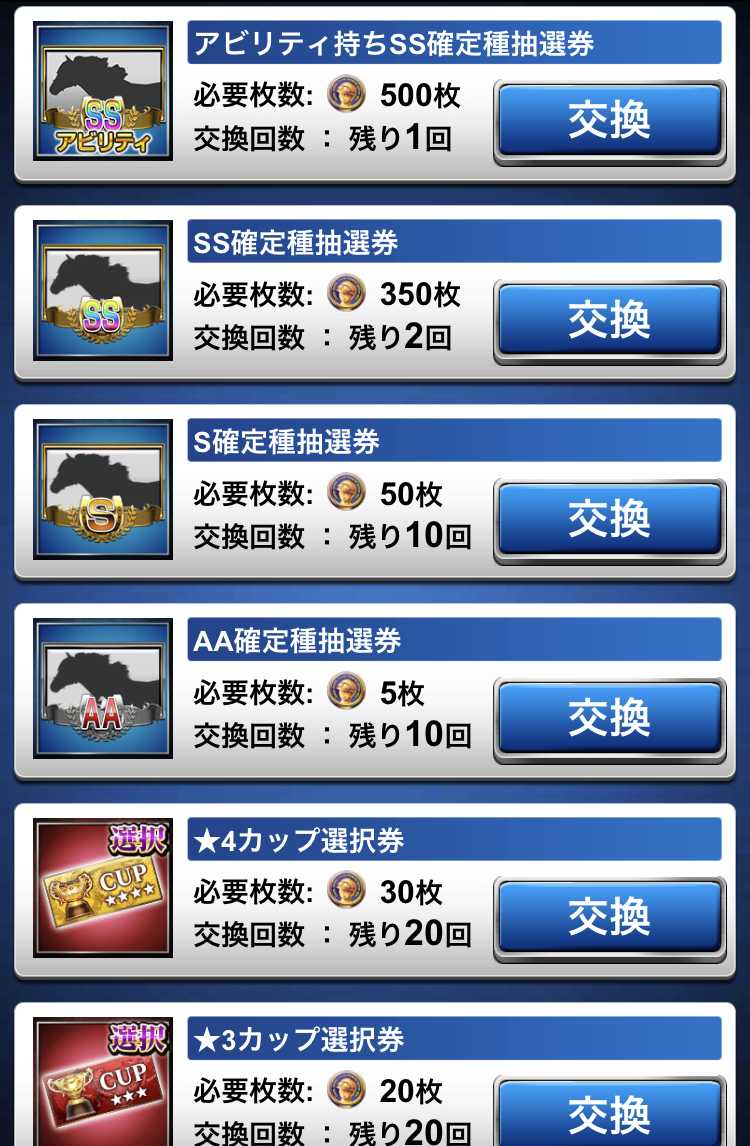Tap 交換 for アビリティ持ちSS確定種抽選券

pyautogui.click(x=609, y=120)
